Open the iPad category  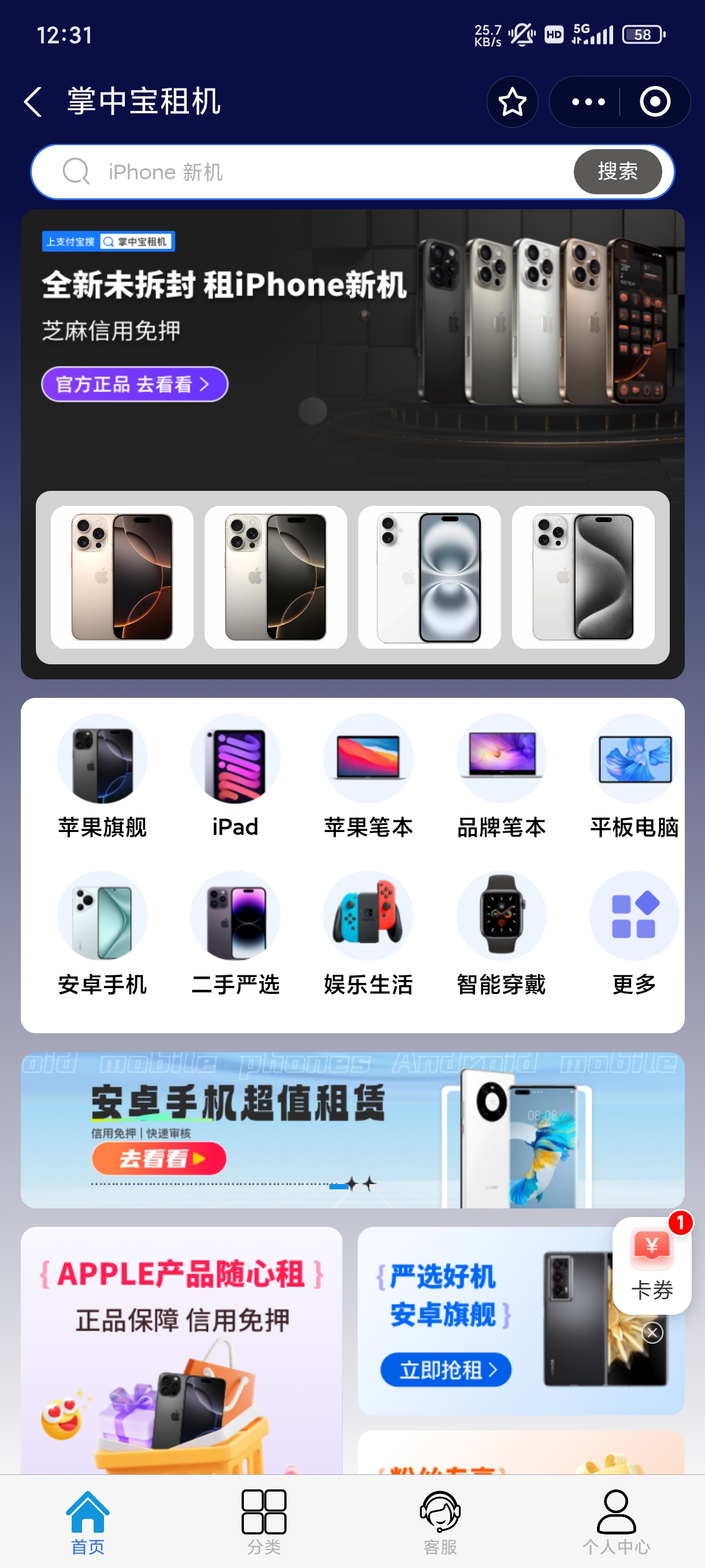coord(235,777)
